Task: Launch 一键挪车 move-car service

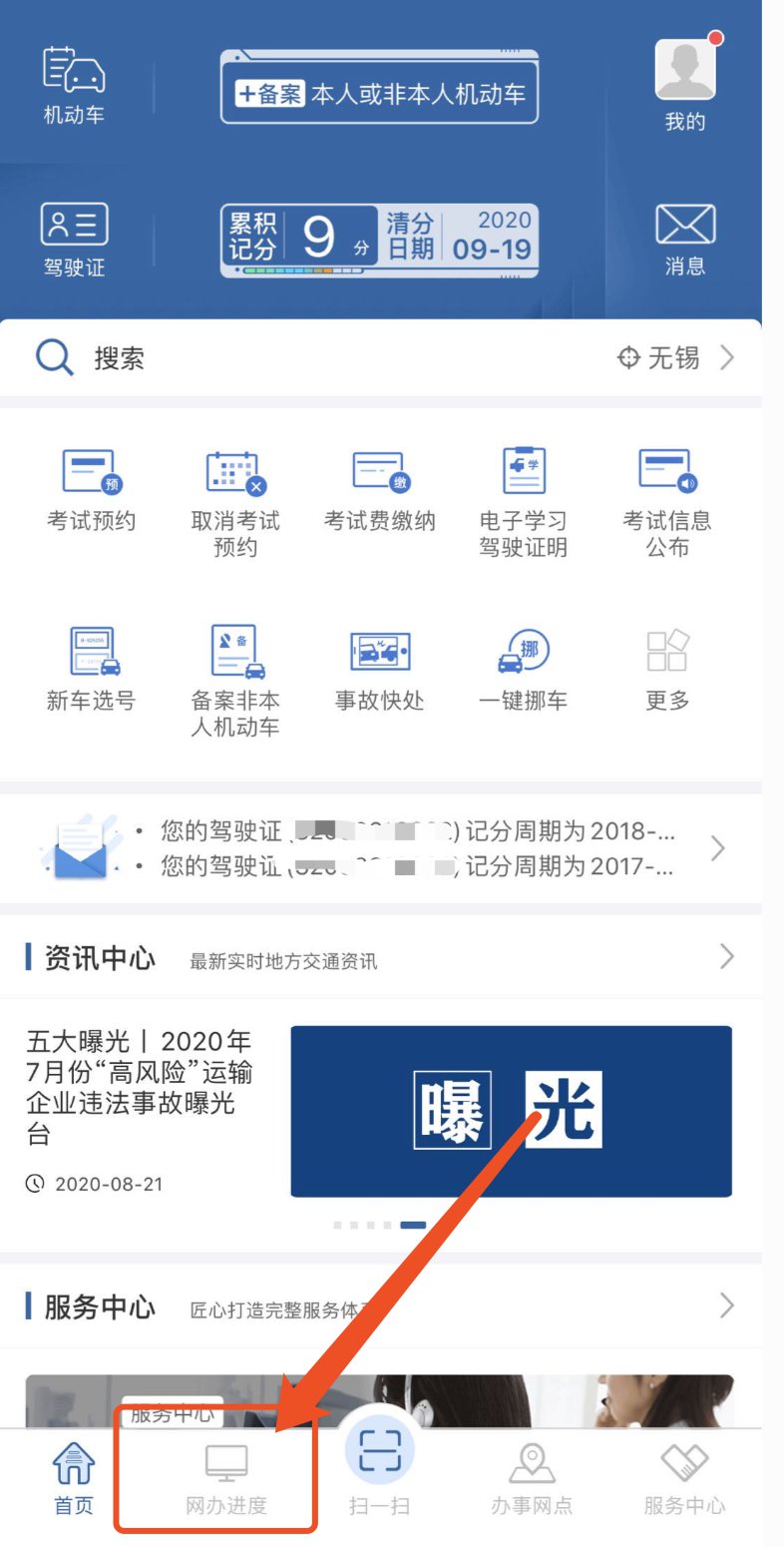Action: point(524,669)
